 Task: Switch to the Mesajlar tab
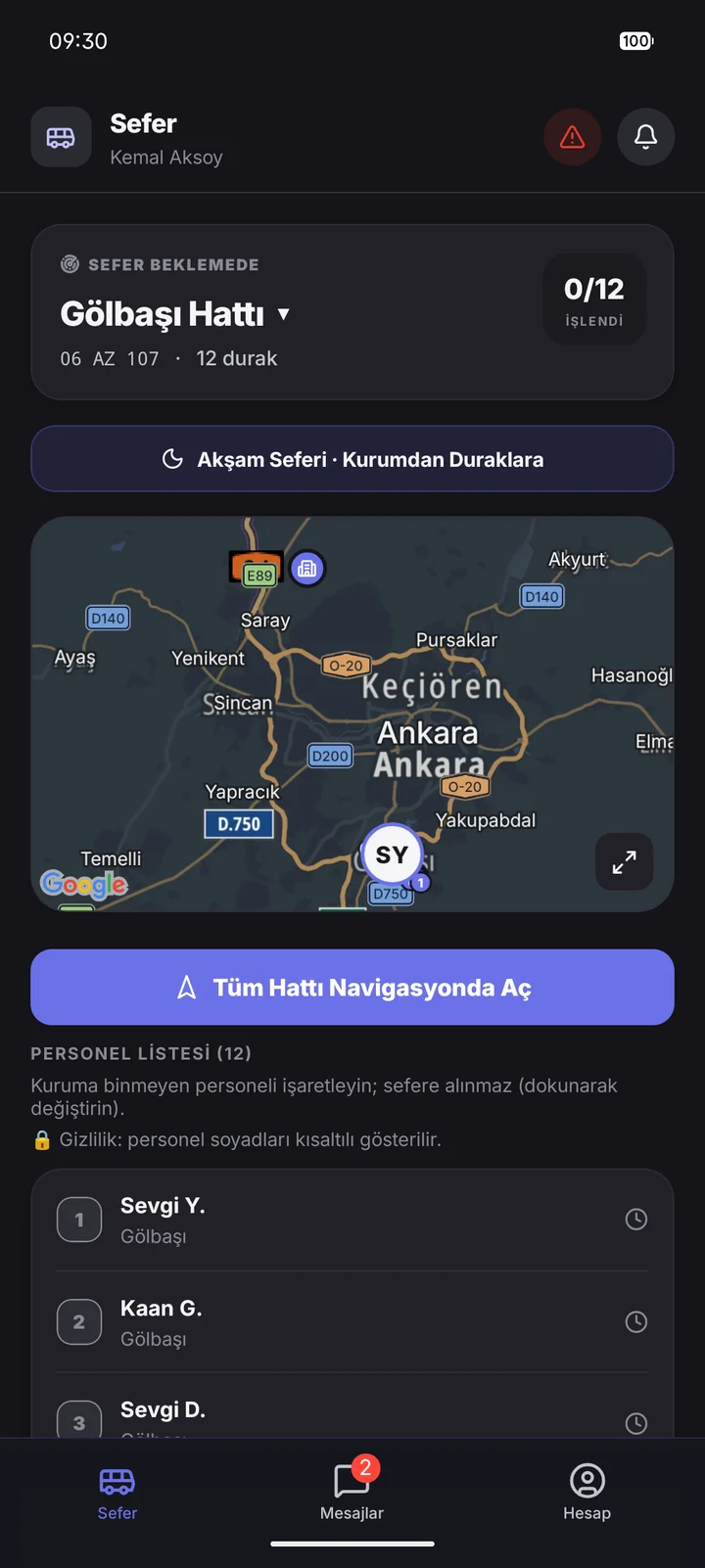(352, 1491)
